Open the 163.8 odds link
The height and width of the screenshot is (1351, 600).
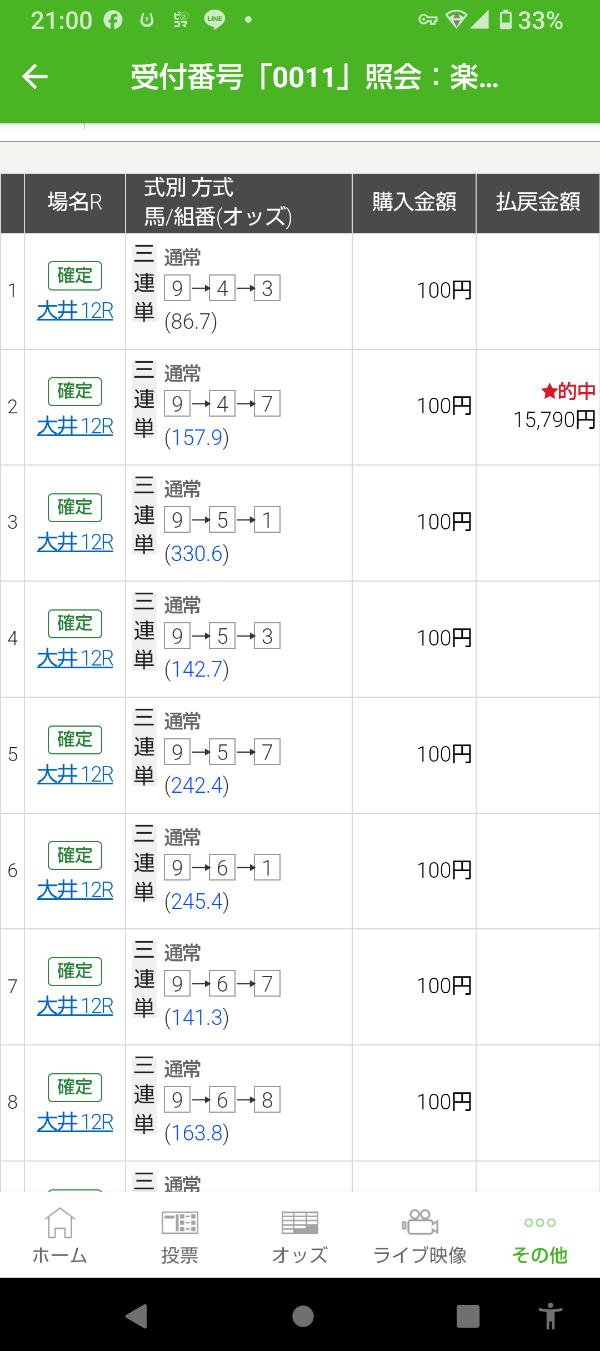(x=197, y=1134)
